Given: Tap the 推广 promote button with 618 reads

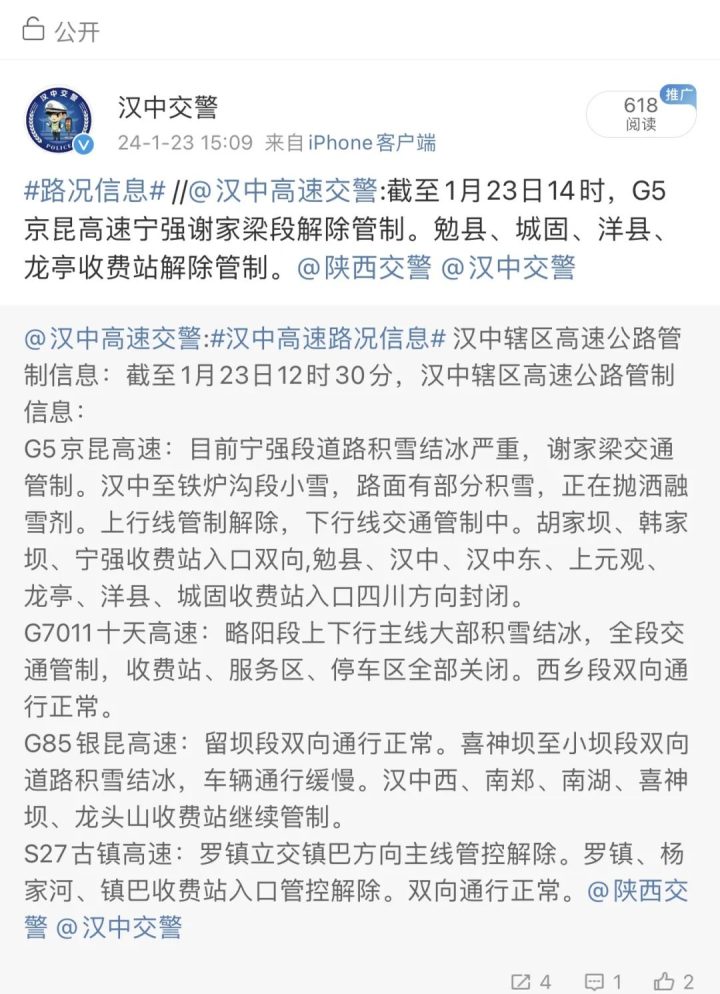Looking at the screenshot, I should (641, 114).
